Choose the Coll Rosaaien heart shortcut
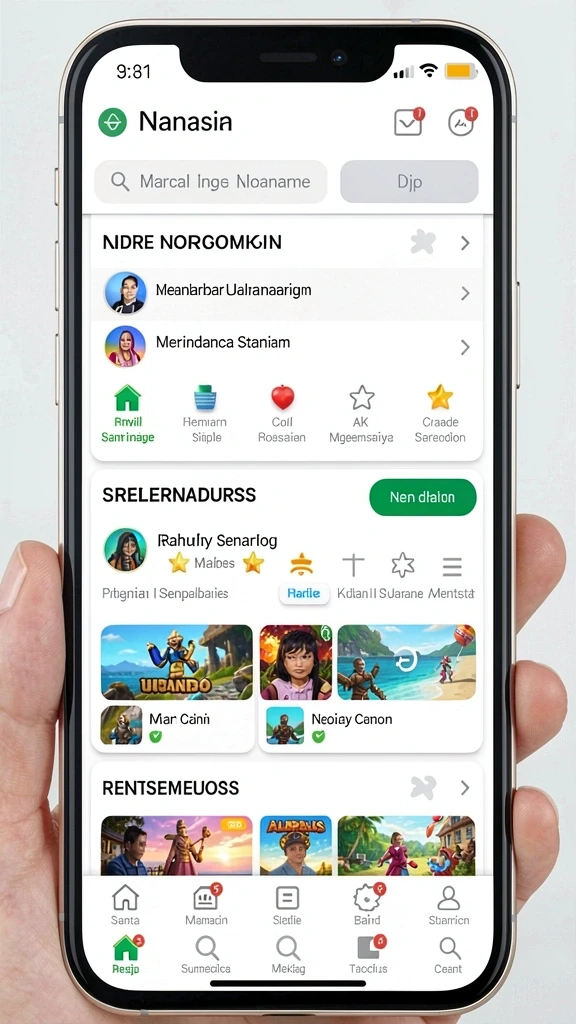Screen dimensions: 576x1024 coord(282,414)
